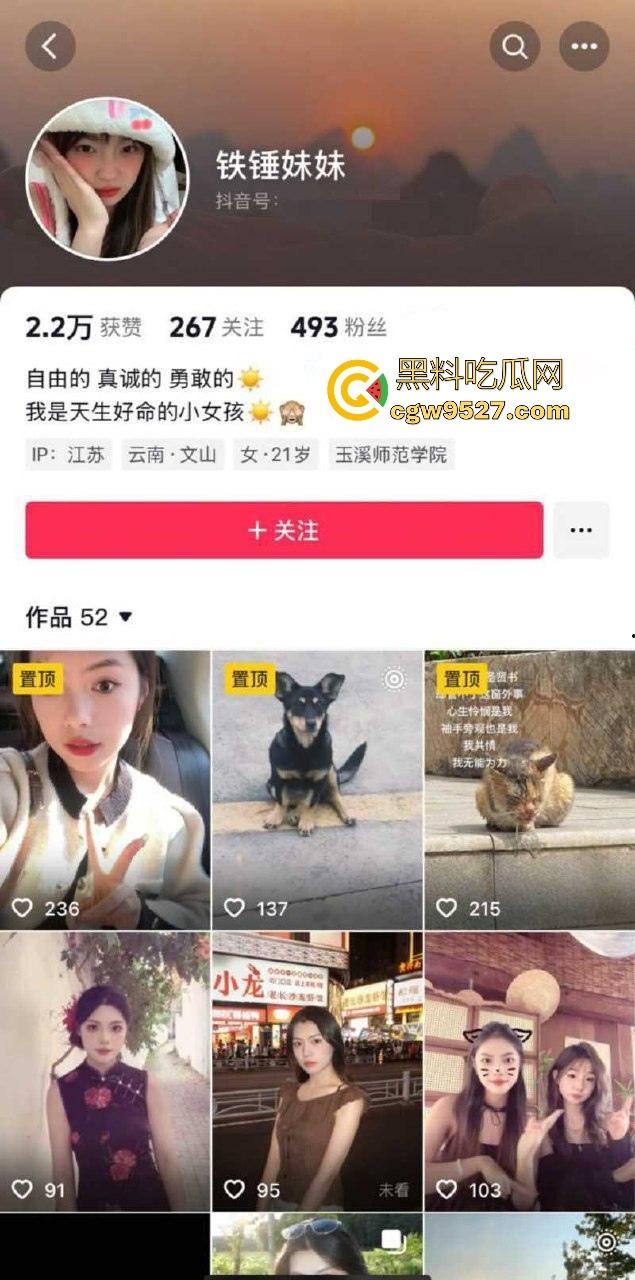Open the pinned dog video with 137 likes
The image size is (635, 1280).
click(x=317, y=790)
